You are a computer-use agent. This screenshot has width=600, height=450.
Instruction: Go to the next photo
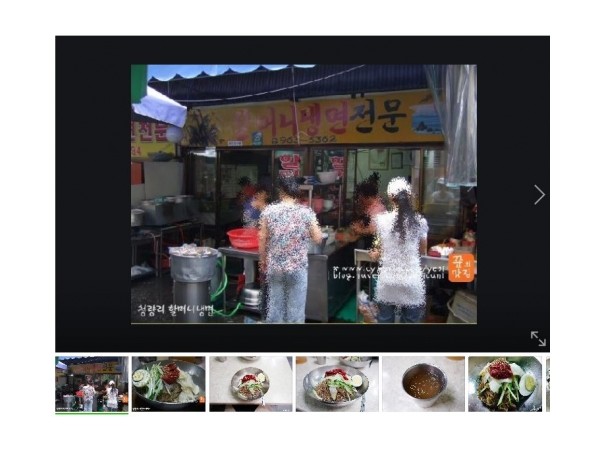539,195
